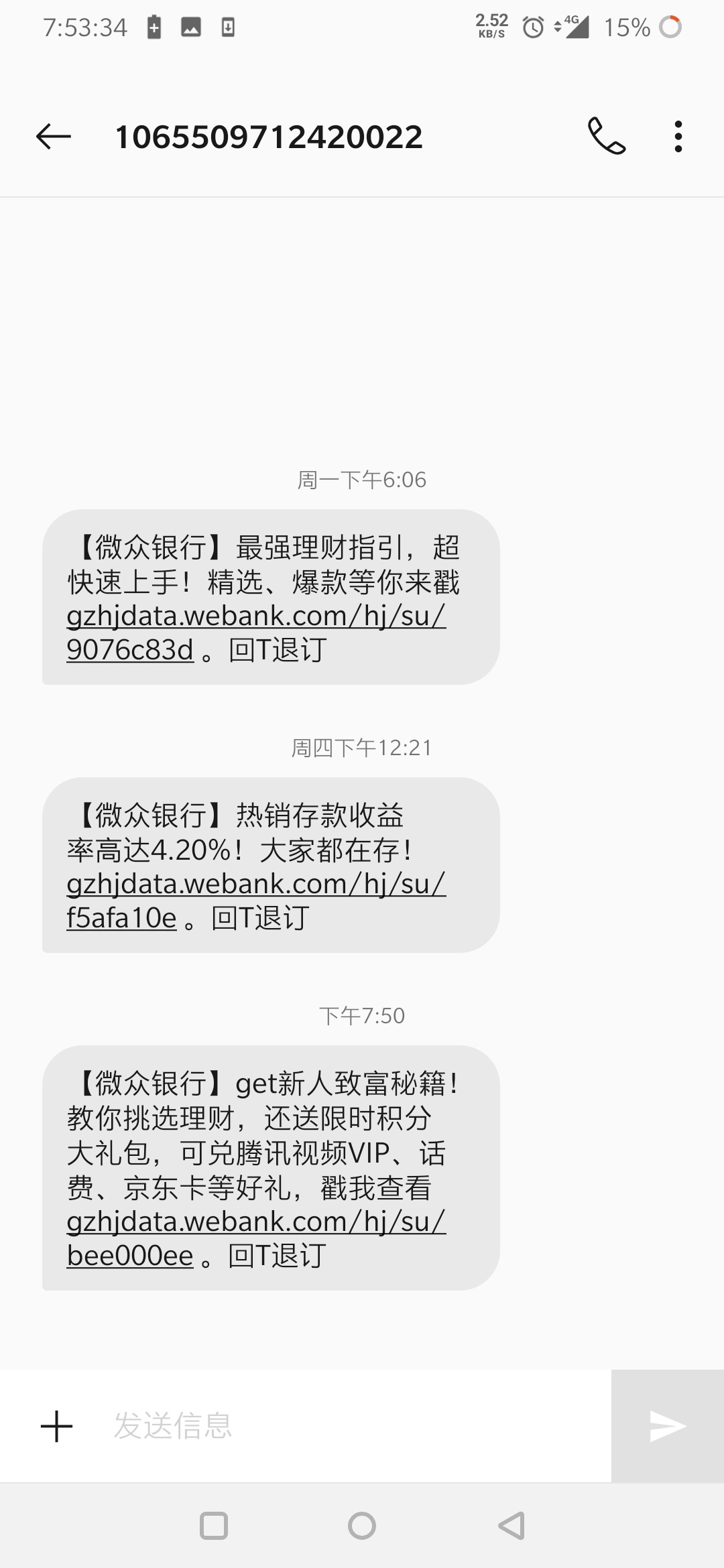Open the three-dot overflow menu
The image size is (724, 1568).
(x=678, y=137)
